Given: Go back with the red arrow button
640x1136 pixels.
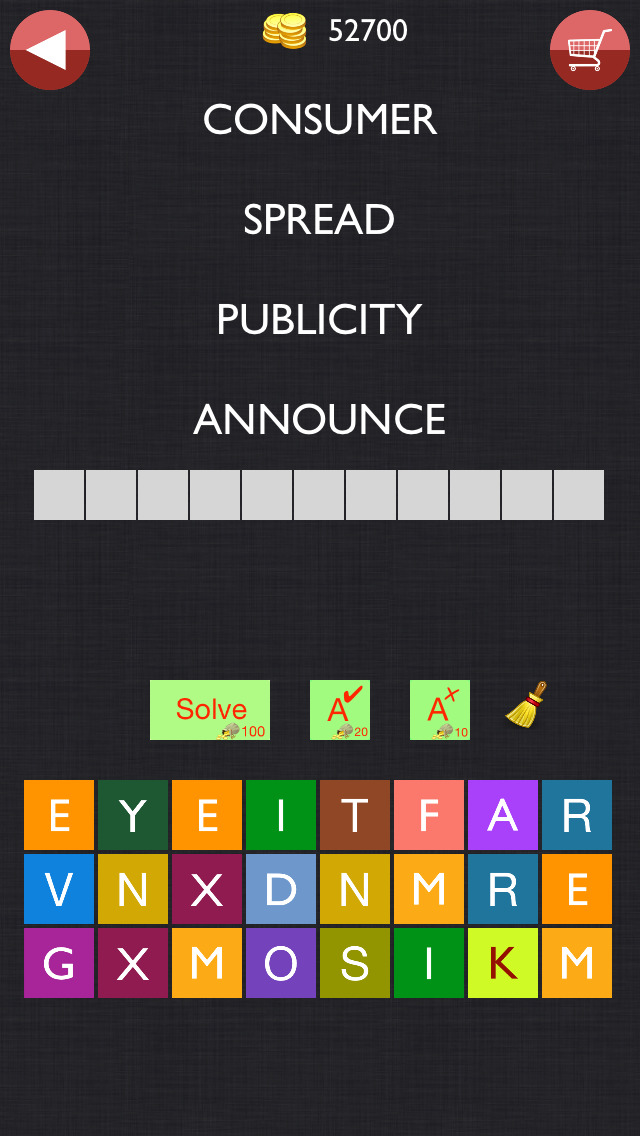Looking at the screenshot, I should 50,50.
